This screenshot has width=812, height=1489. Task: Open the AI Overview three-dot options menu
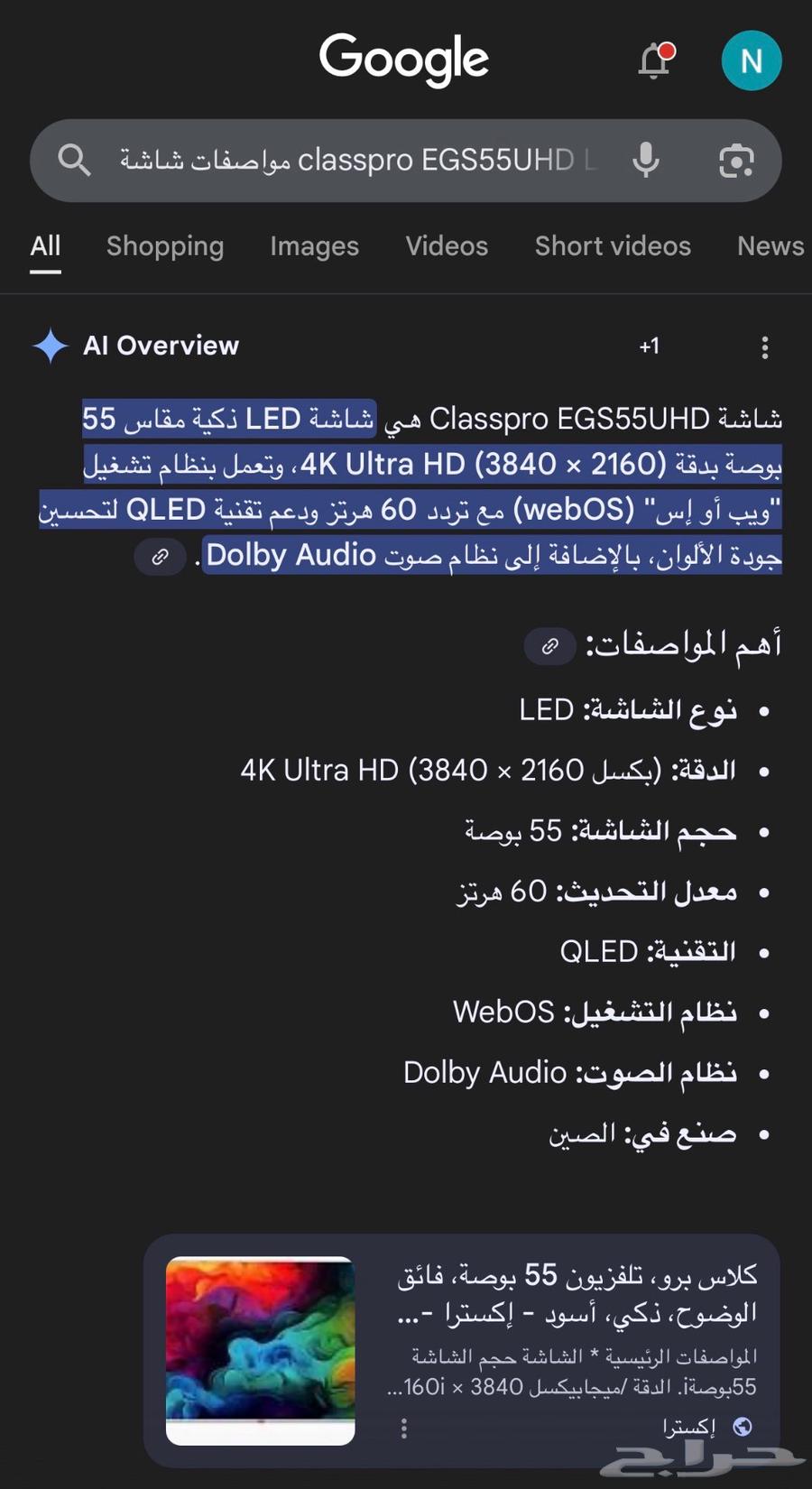tap(764, 347)
